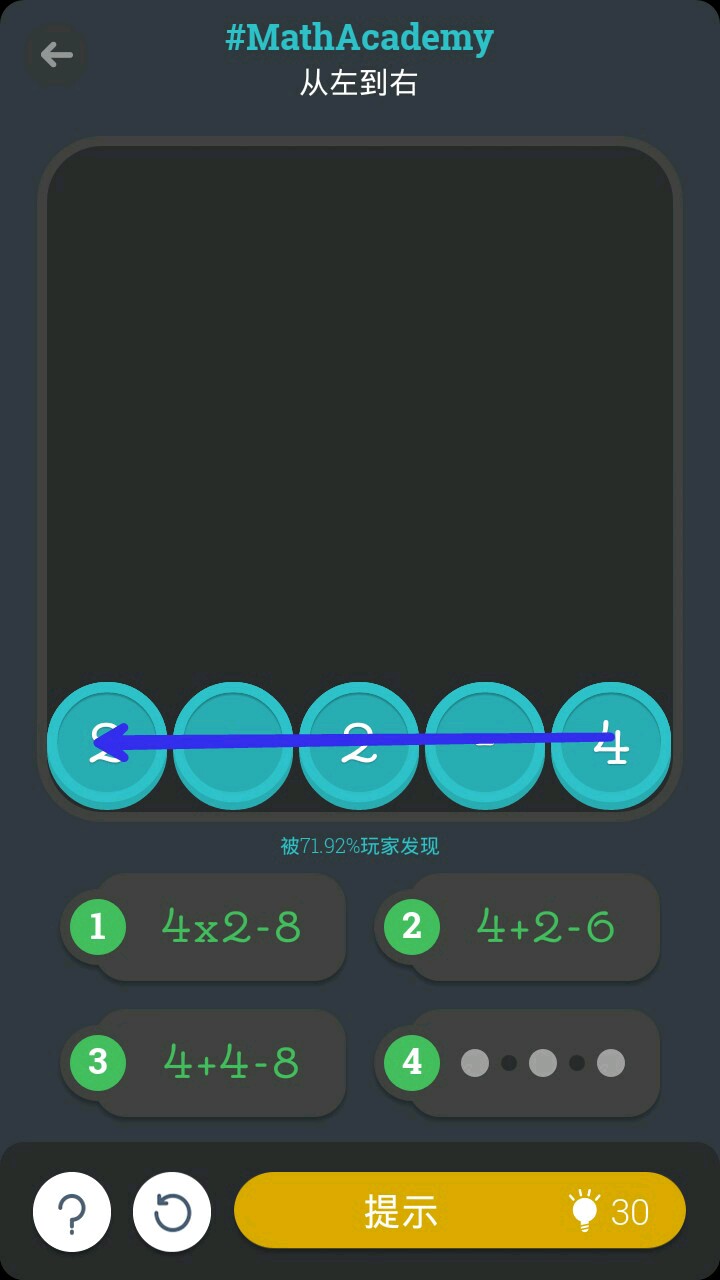Open the question mark help
Screen dimensions: 720x1280
[x=72, y=1212]
